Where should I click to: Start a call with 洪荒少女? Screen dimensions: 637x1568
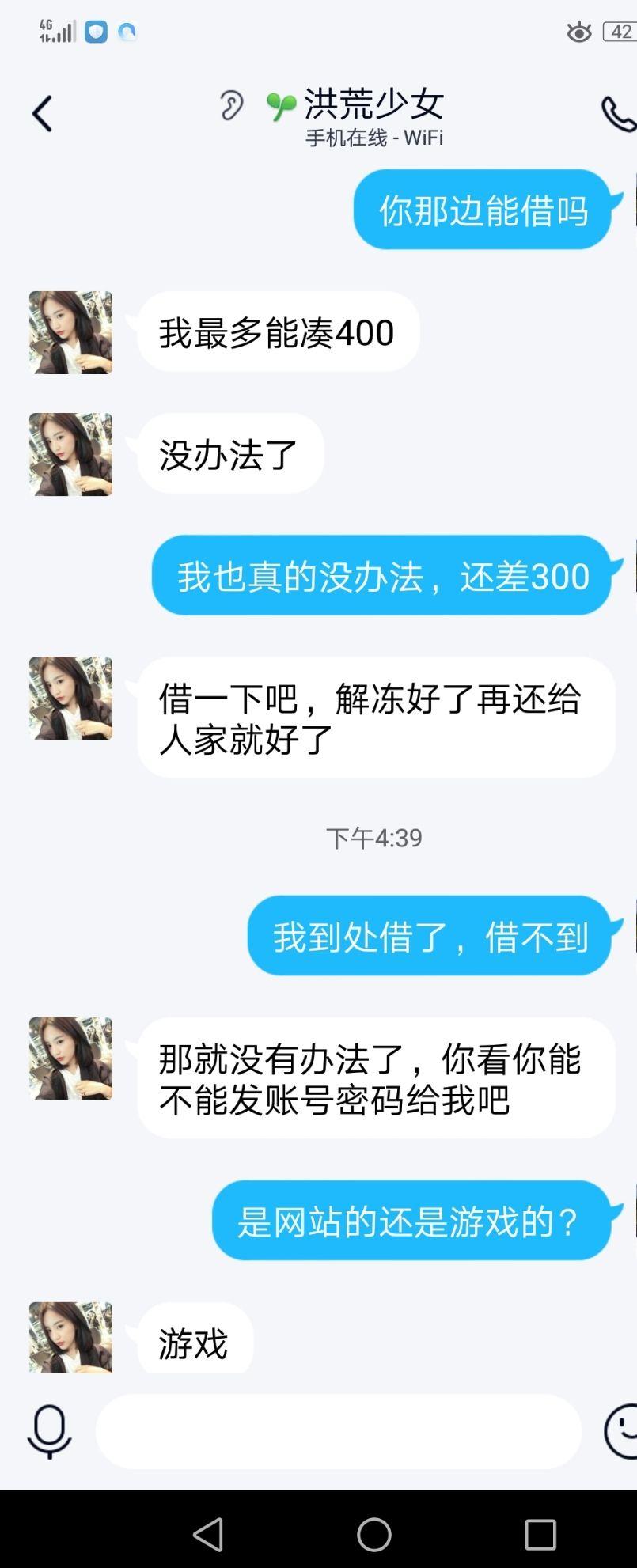click(618, 114)
